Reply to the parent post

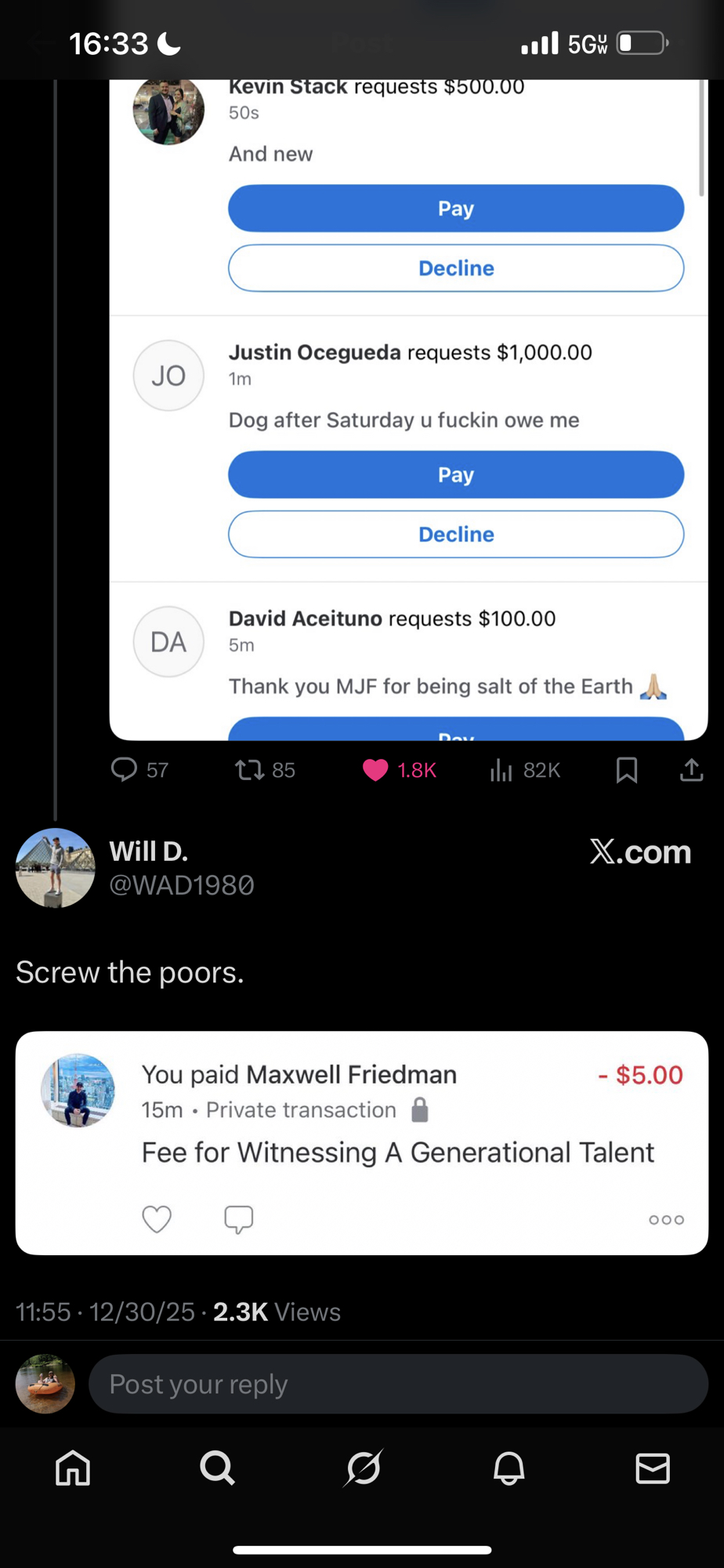125,770
